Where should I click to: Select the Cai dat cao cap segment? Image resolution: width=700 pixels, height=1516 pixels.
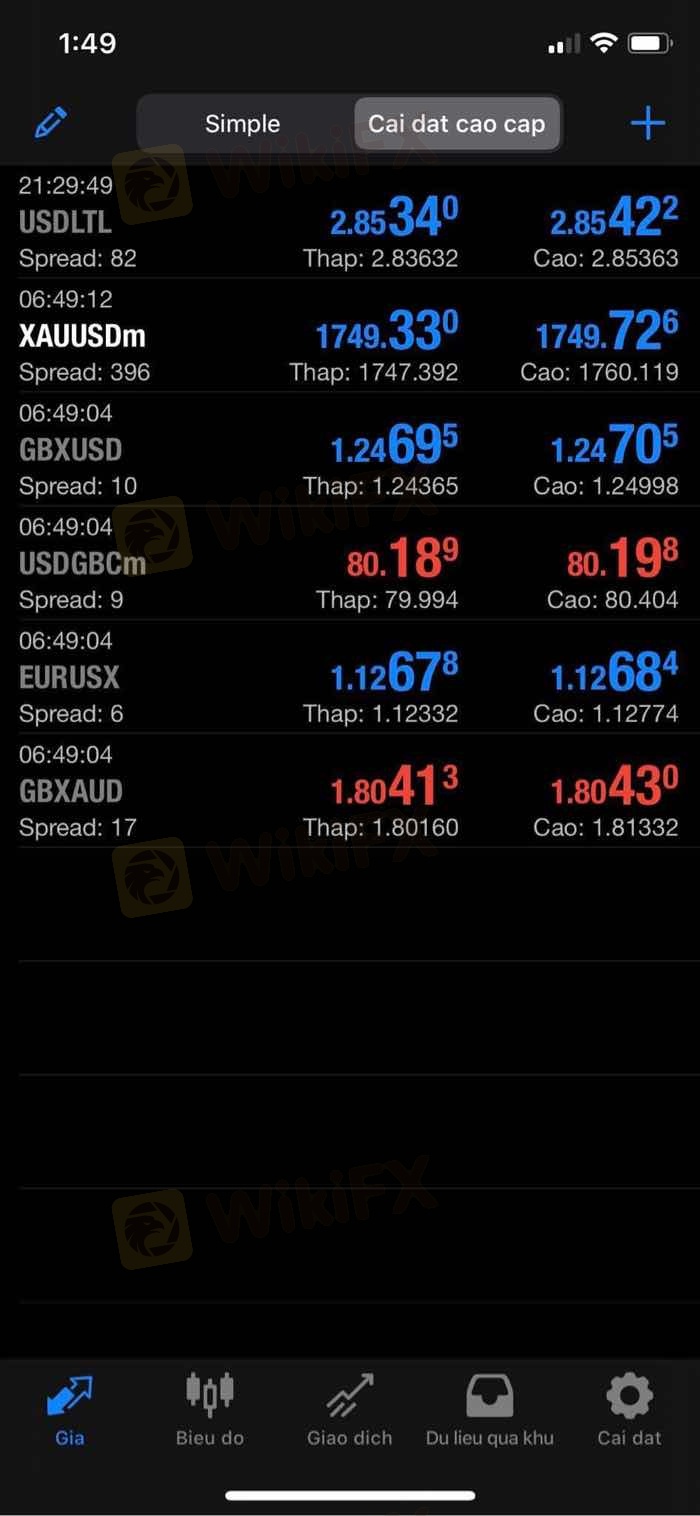click(x=457, y=124)
